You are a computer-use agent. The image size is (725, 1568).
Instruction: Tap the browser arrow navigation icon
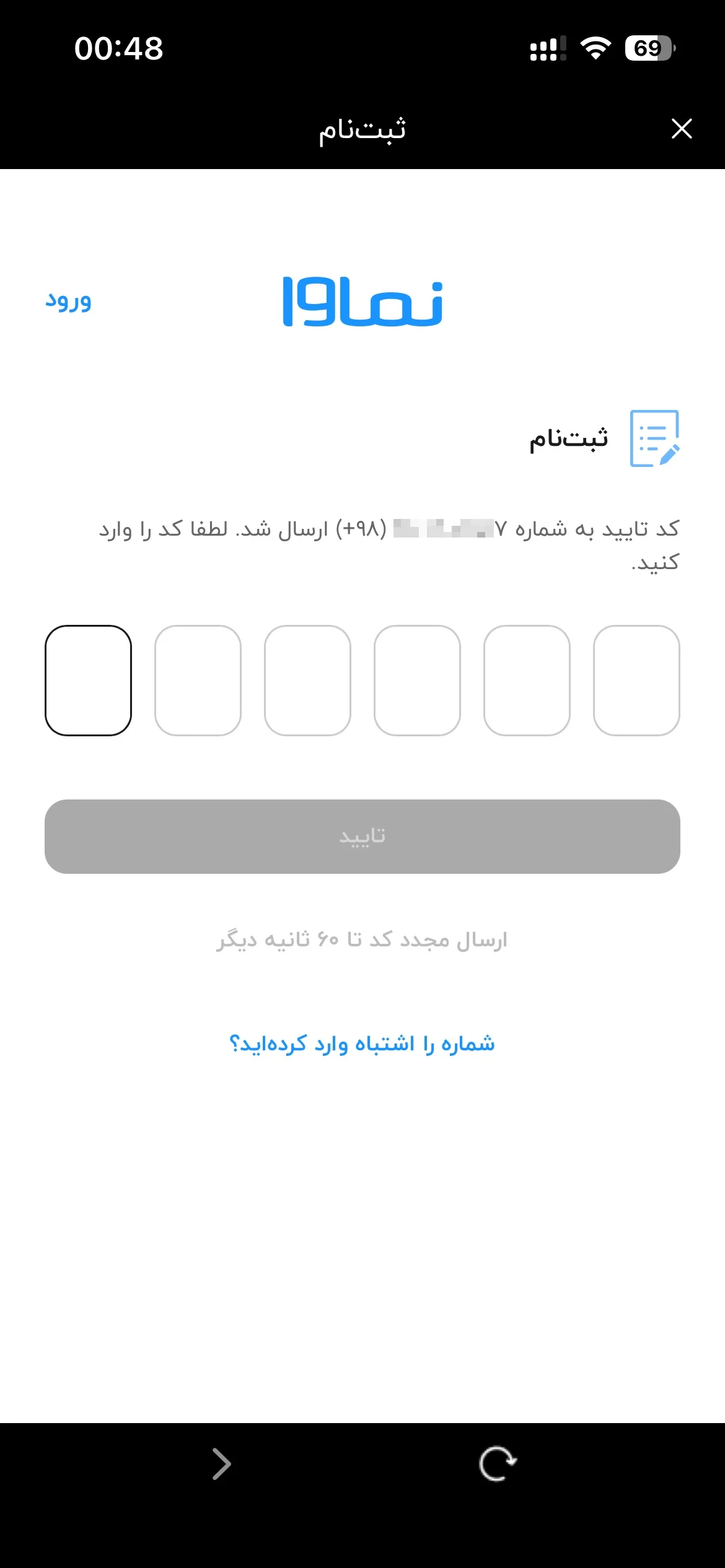click(x=221, y=1464)
